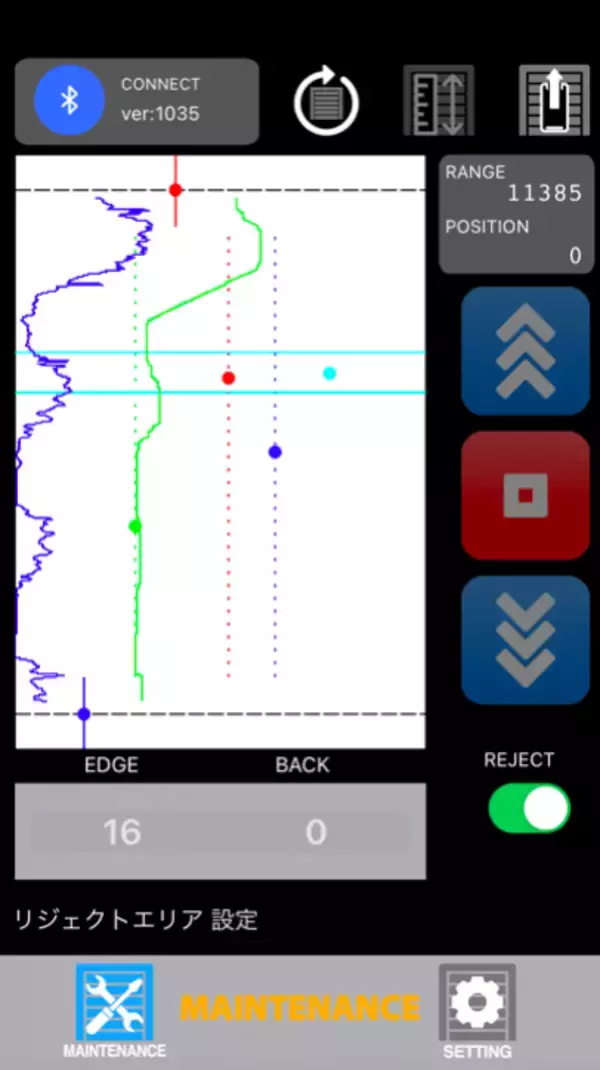
Task: Tap the red stop button
Action: [x=525, y=495]
